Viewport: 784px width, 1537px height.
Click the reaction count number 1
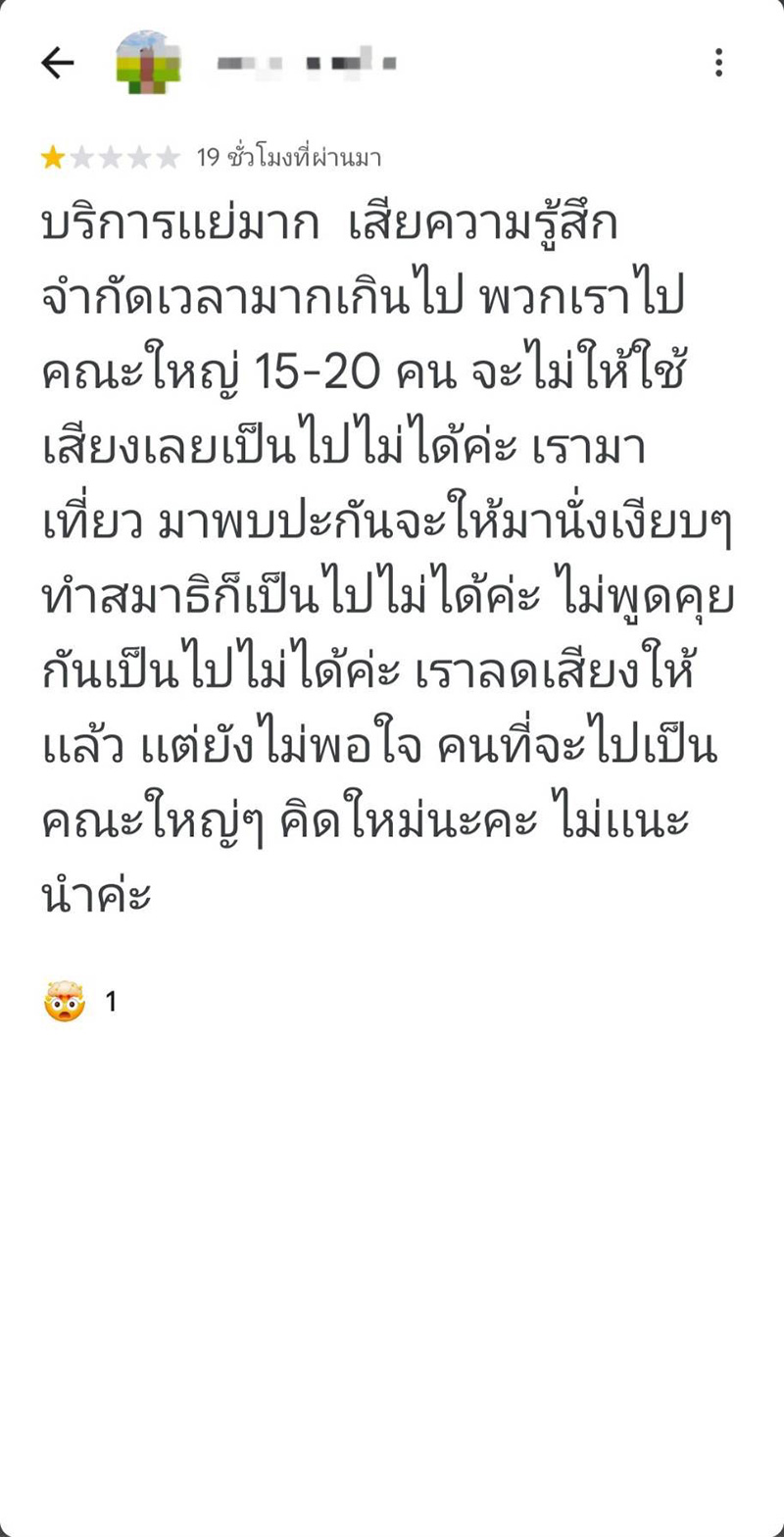[x=111, y=1002]
